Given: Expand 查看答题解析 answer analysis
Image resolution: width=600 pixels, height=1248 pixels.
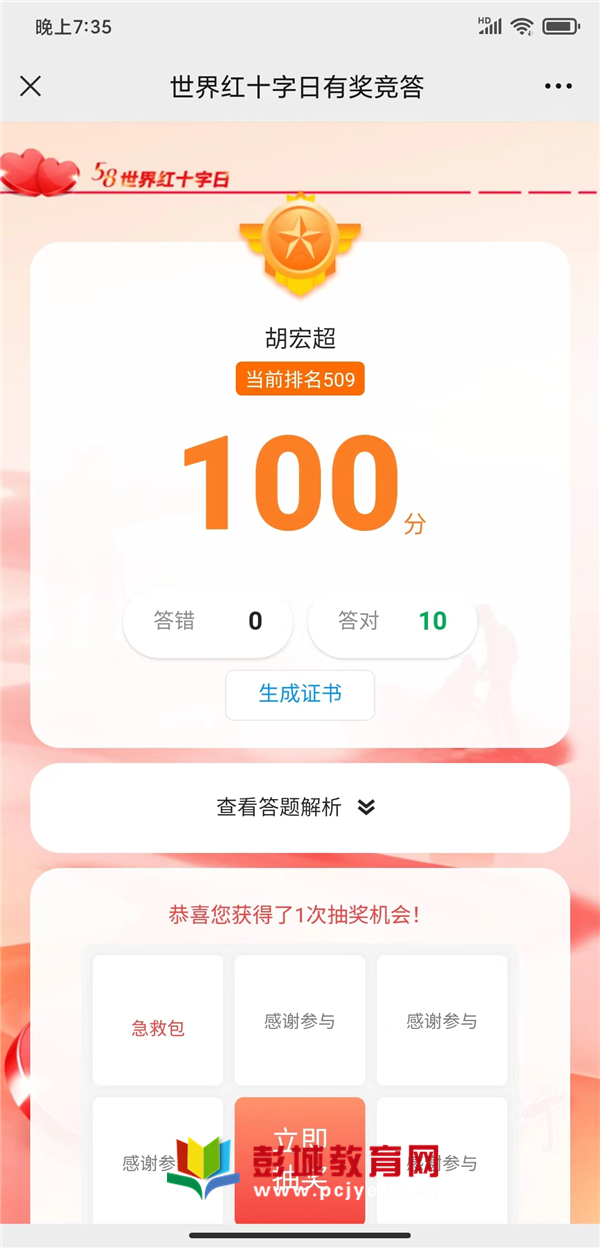Looking at the screenshot, I should point(299,808).
